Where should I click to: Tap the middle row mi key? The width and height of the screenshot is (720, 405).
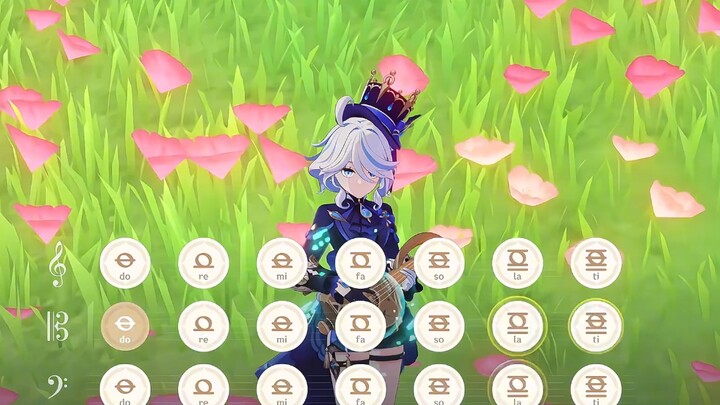282,327
